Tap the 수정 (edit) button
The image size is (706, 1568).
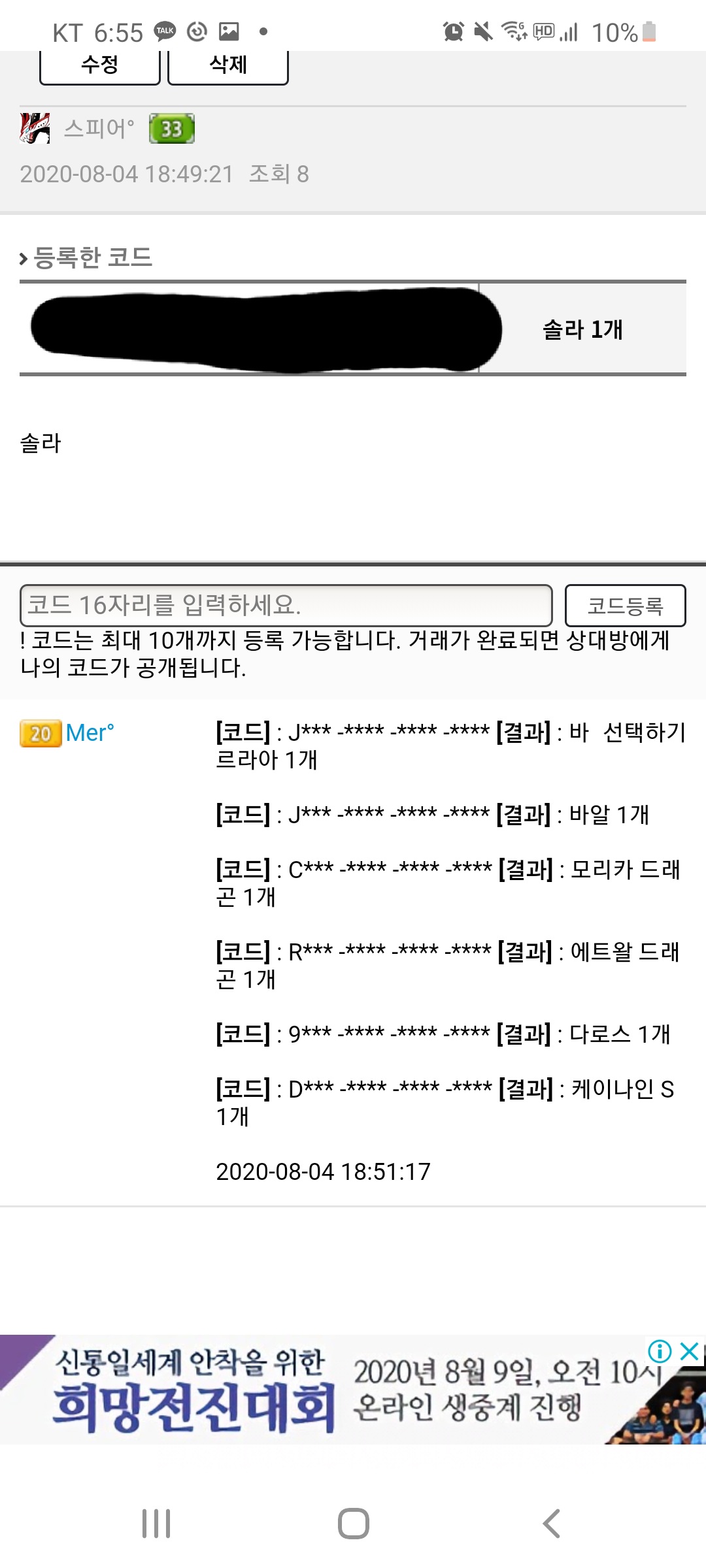pyautogui.click(x=99, y=66)
